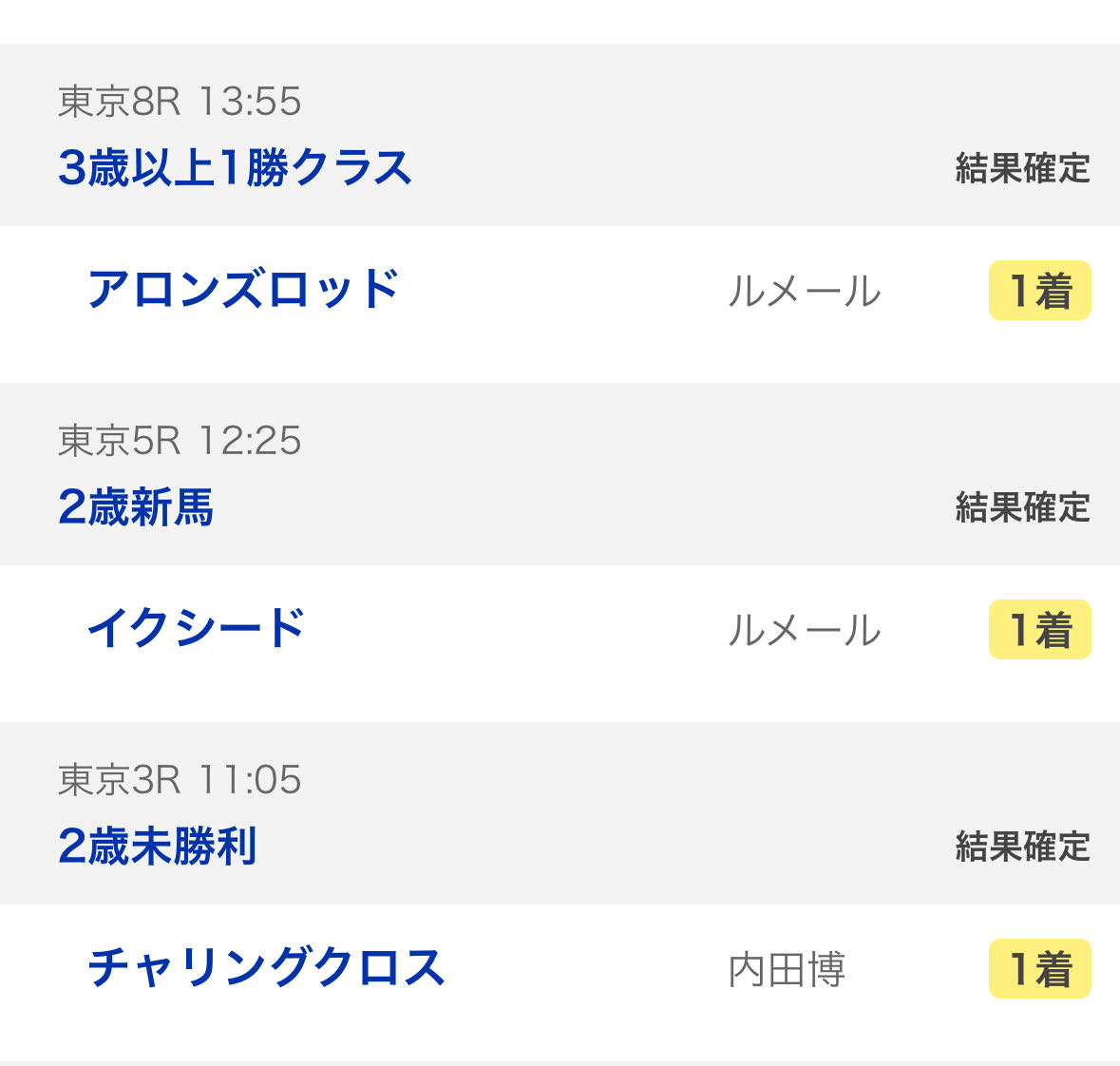The width and height of the screenshot is (1120, 1066).
Task: Open the 2歳新馬 race link
Action: click(136, 507)
